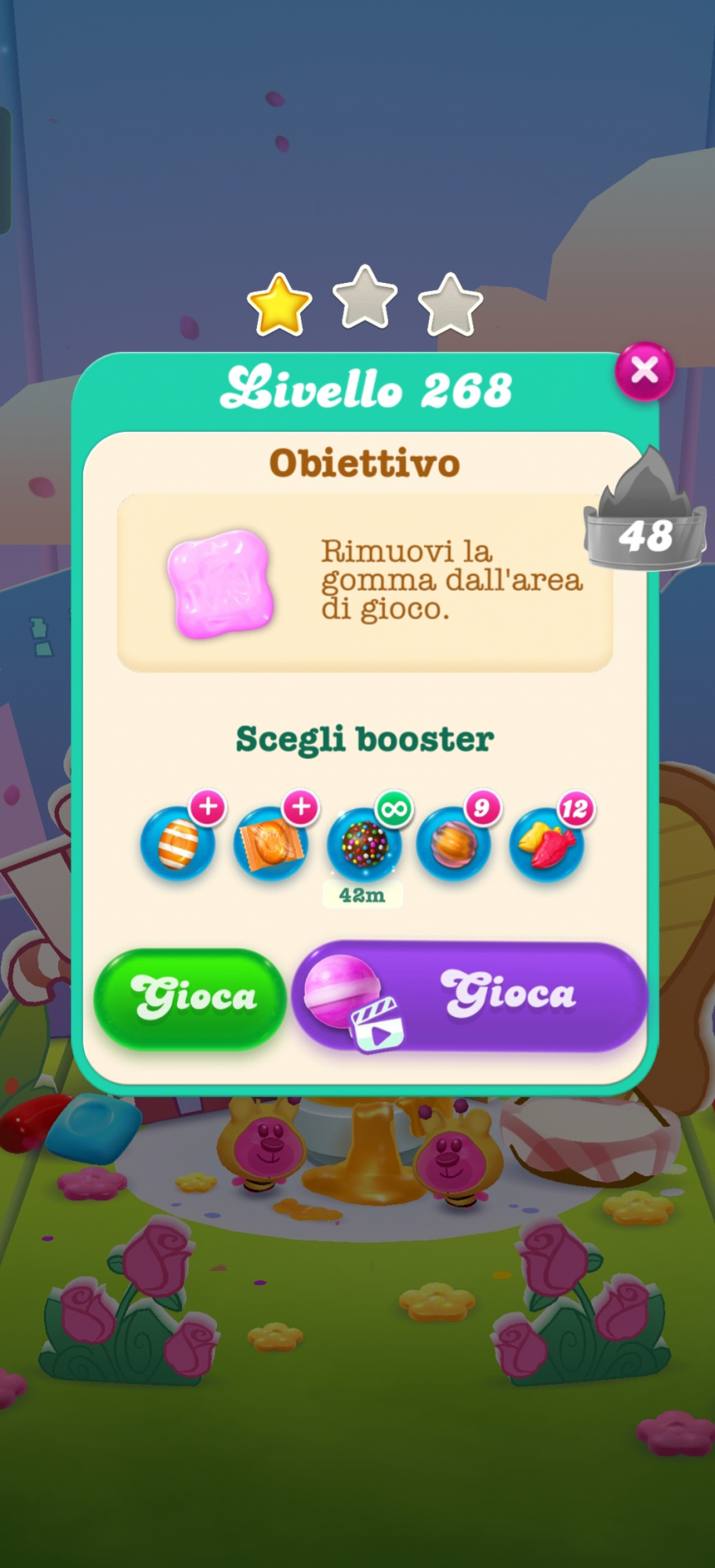The image size is (715, 1568).
Task: Select the wrapped orange candy booster
Action: coord(270,844)
